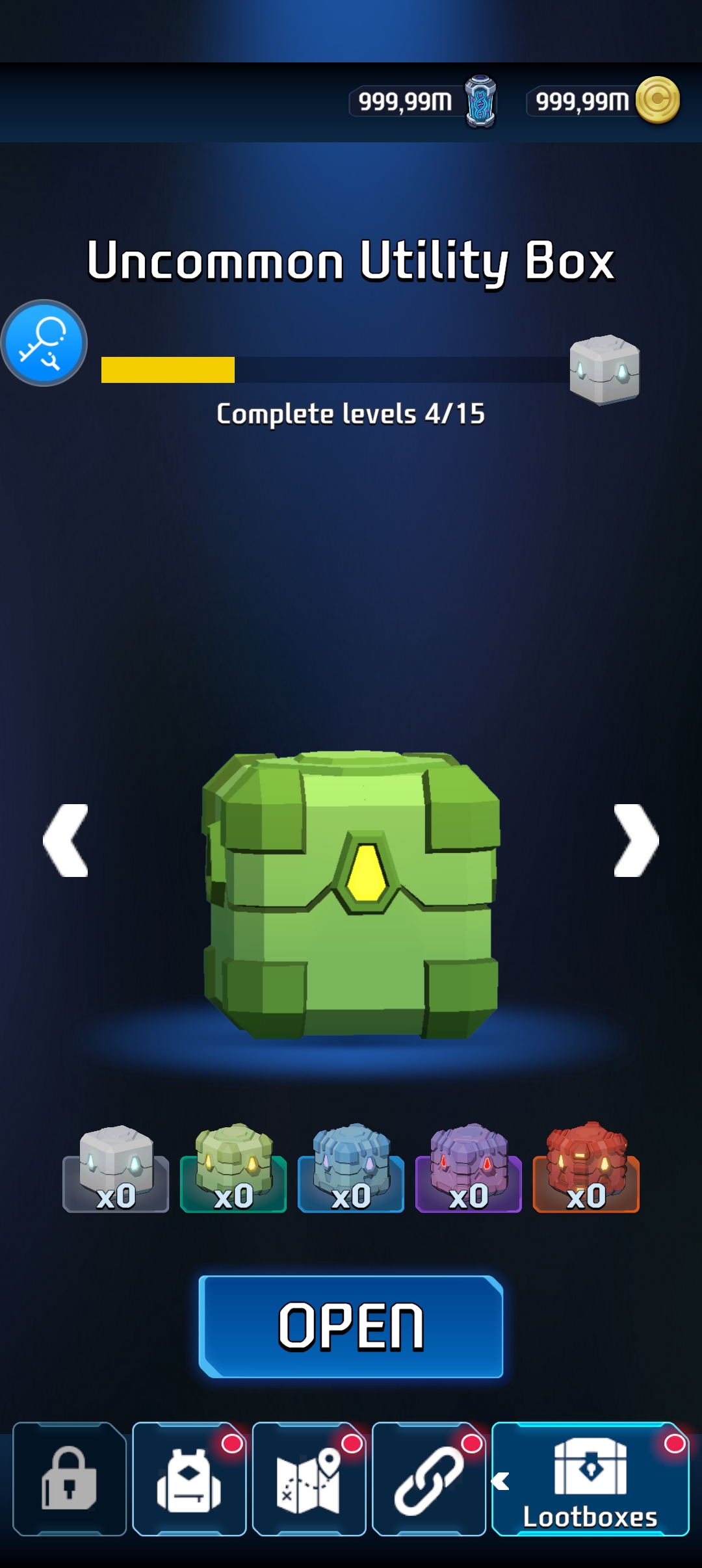Select the red legendary box slot
Viewport: 702px width, 1568px height.
click(x=586, y=1170)
